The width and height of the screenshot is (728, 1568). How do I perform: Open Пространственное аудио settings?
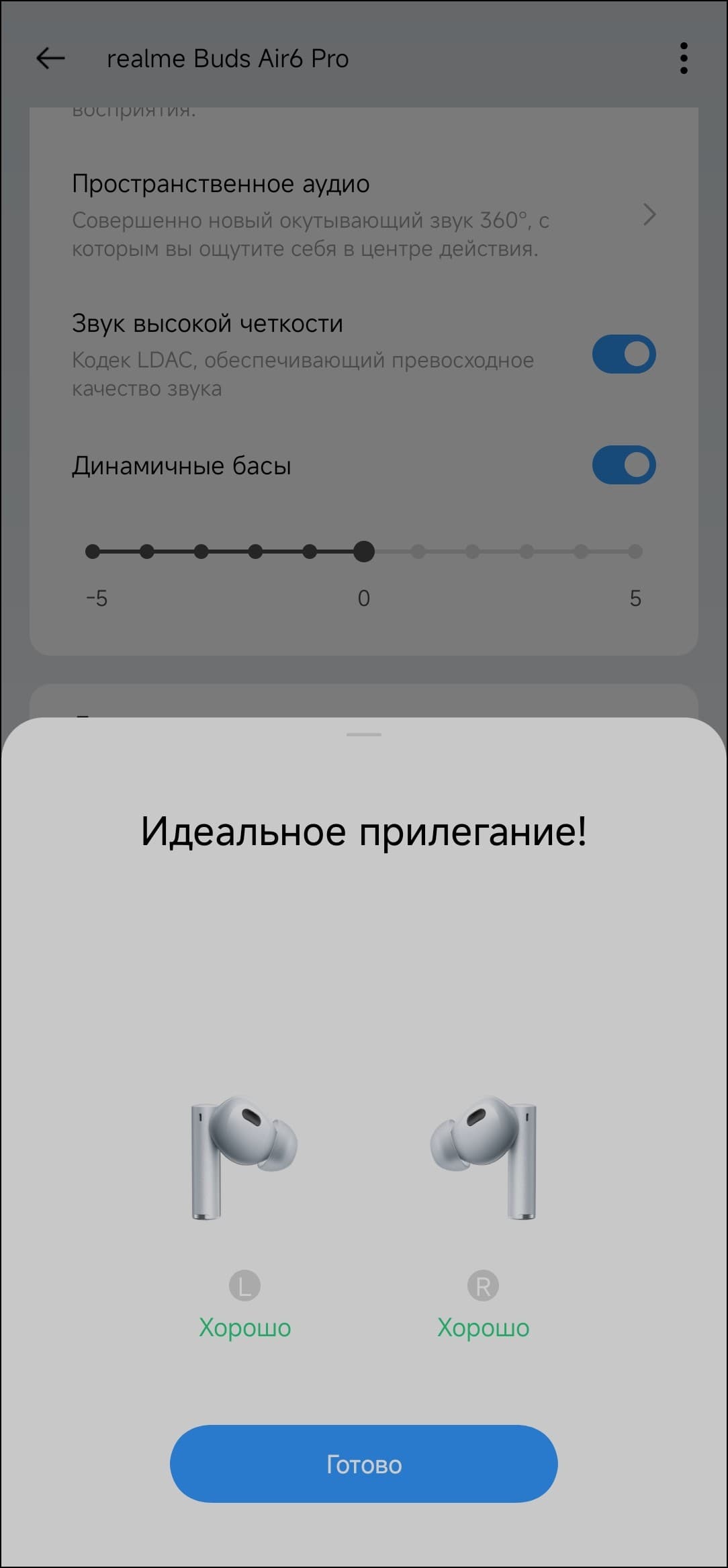(363, 215)
